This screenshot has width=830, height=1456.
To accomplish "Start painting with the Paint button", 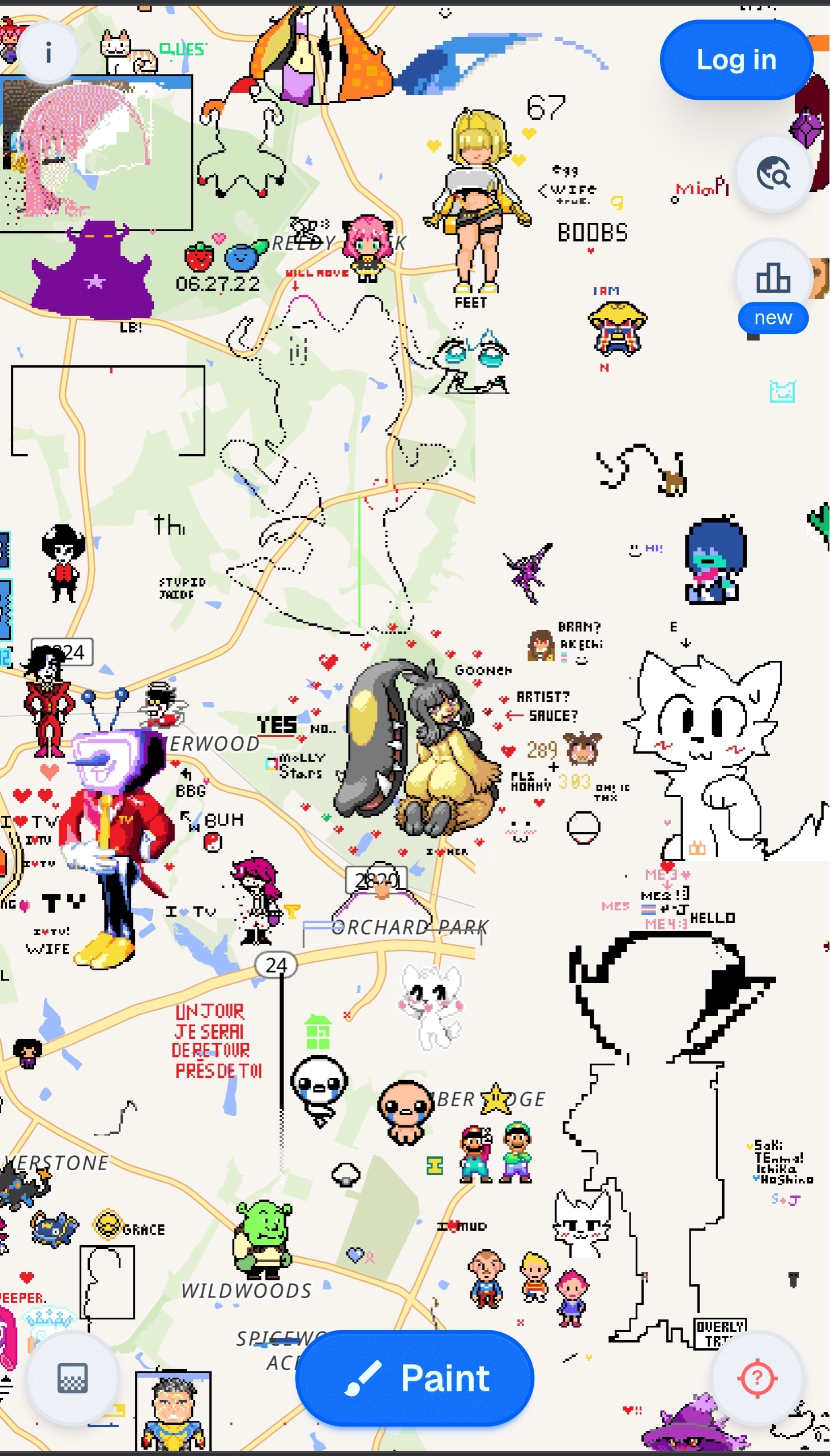I will 414,1379.
